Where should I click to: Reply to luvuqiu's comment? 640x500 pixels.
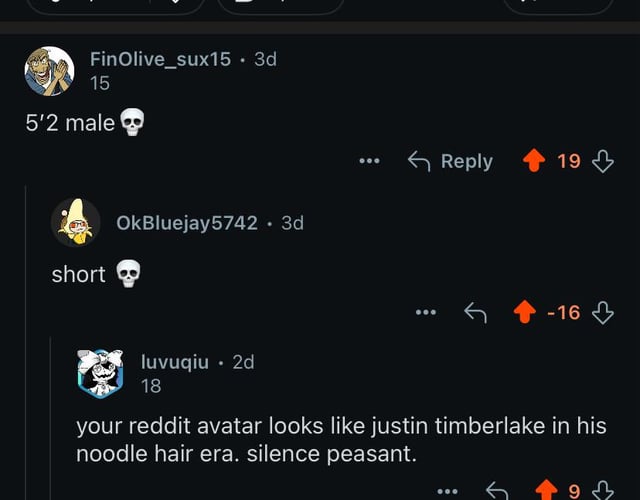click(497, 490)
